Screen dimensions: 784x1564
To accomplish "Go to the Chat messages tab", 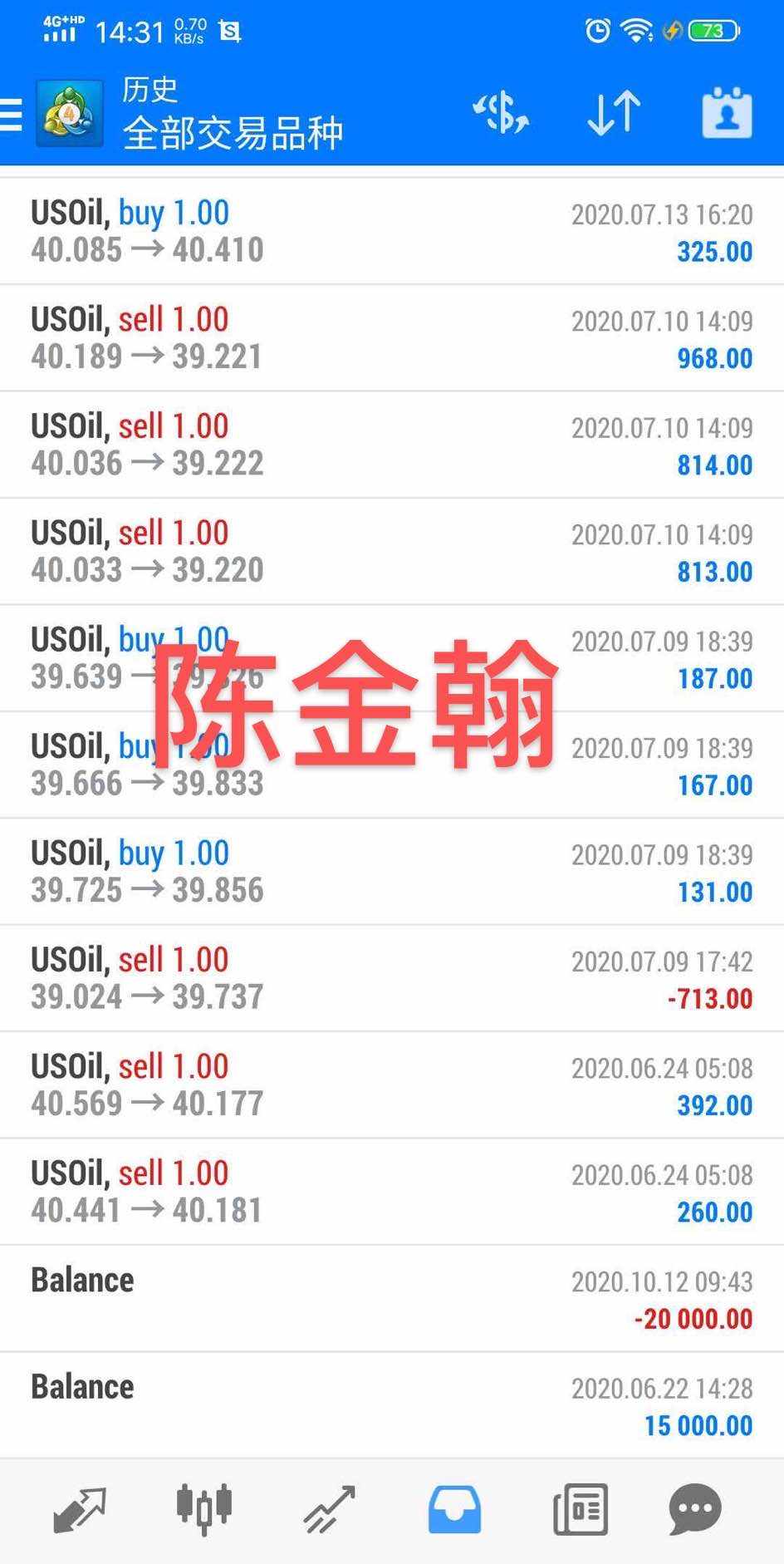I will pos(695,1509).
